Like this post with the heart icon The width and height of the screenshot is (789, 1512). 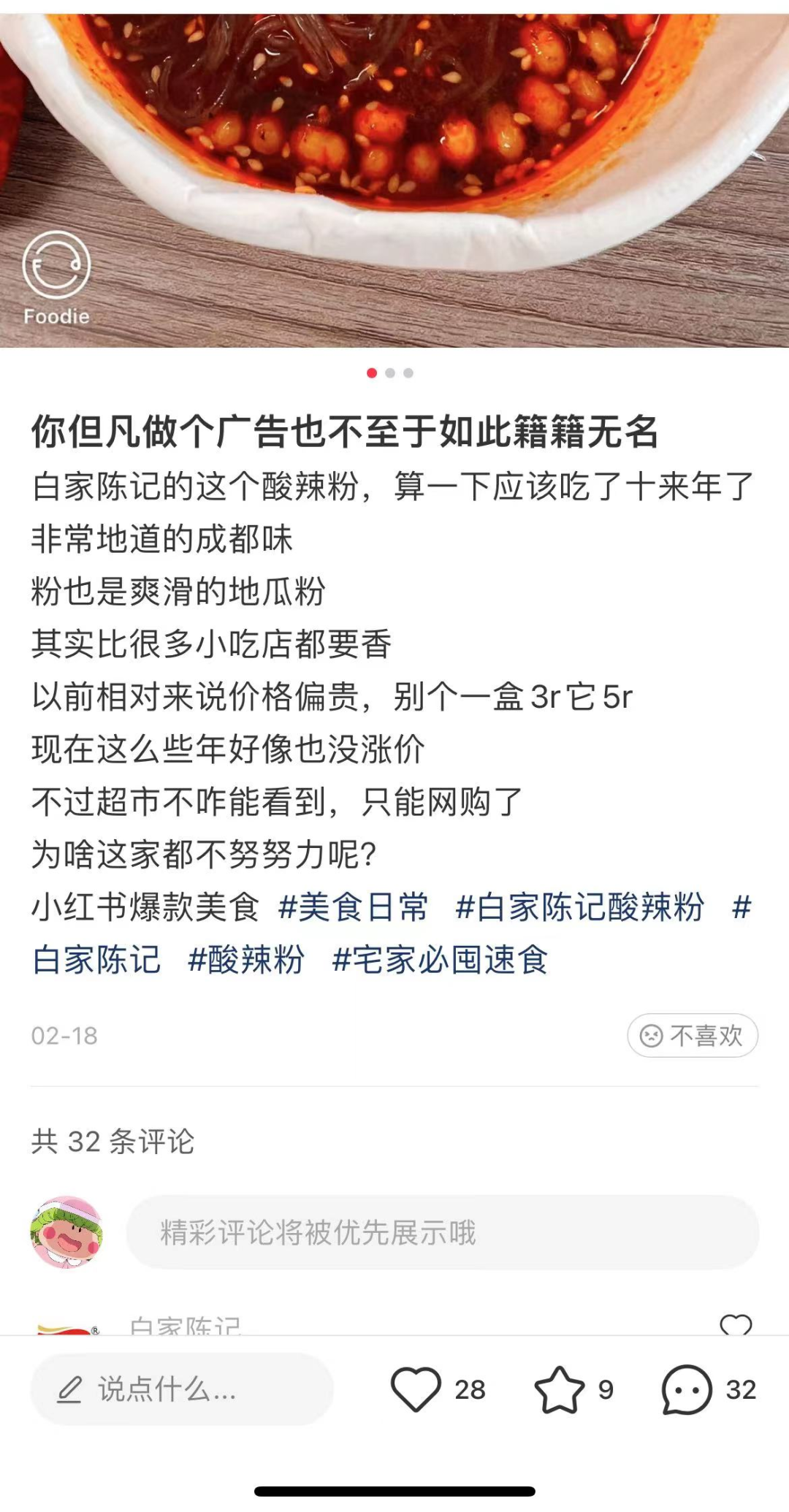[416, 1389]
